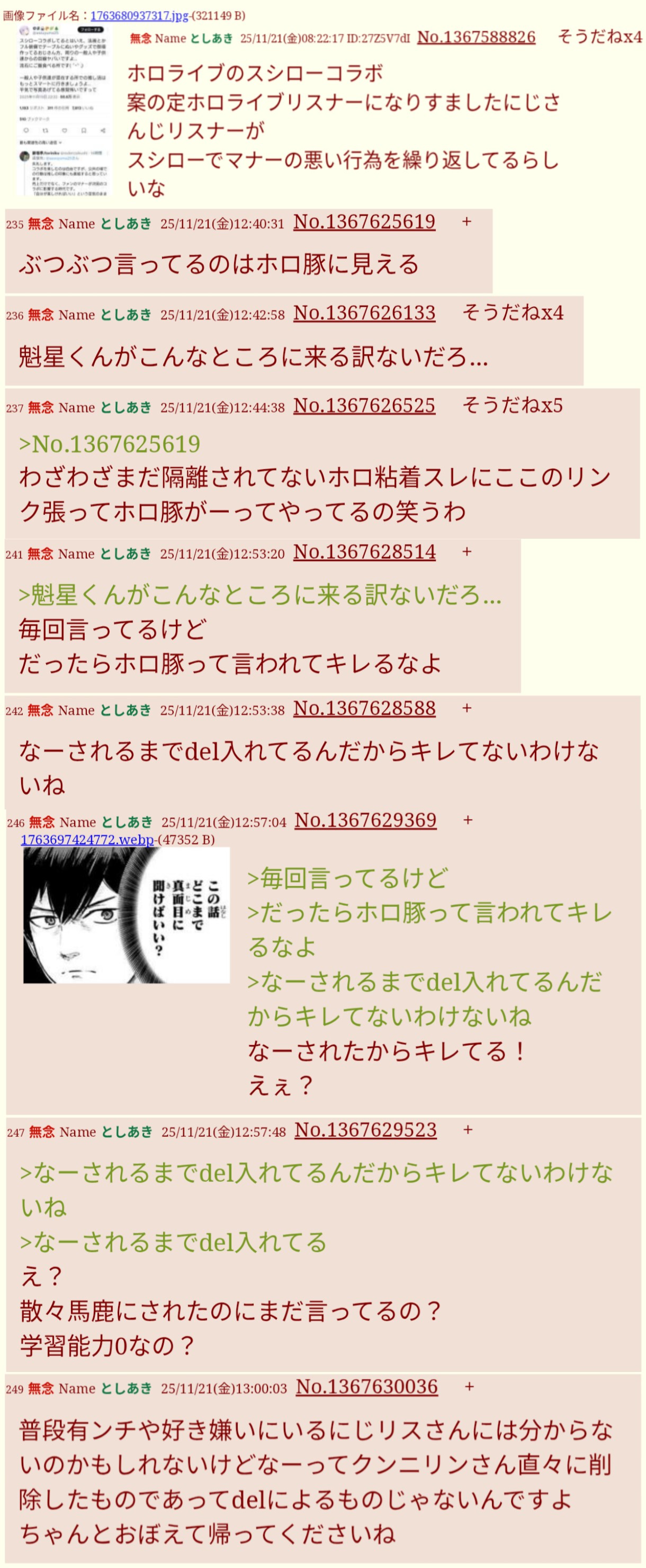Tap the + on post No.1367629369
This screenshot has width=646, height=1568.
pyautogui.click(x=468, y=821)
